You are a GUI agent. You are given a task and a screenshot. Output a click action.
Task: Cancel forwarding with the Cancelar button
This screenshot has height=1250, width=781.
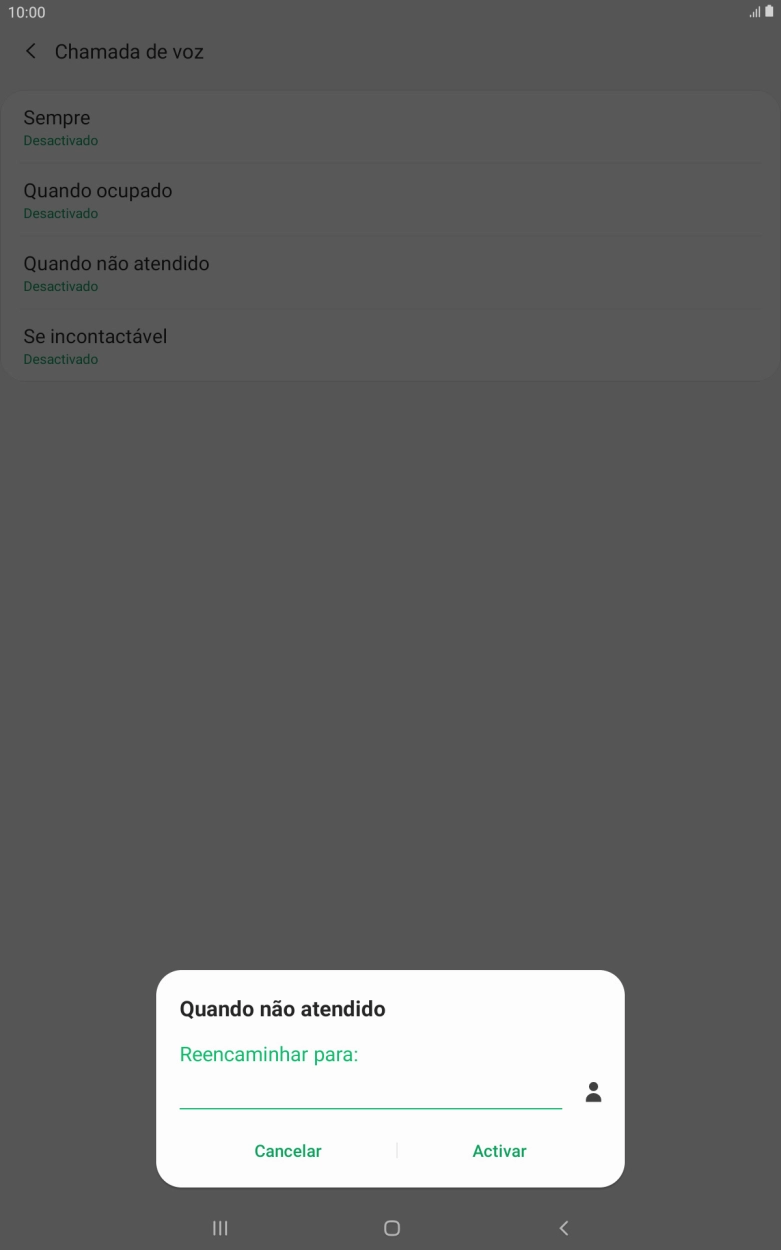pyautogui.click(x=287, y=1151)
